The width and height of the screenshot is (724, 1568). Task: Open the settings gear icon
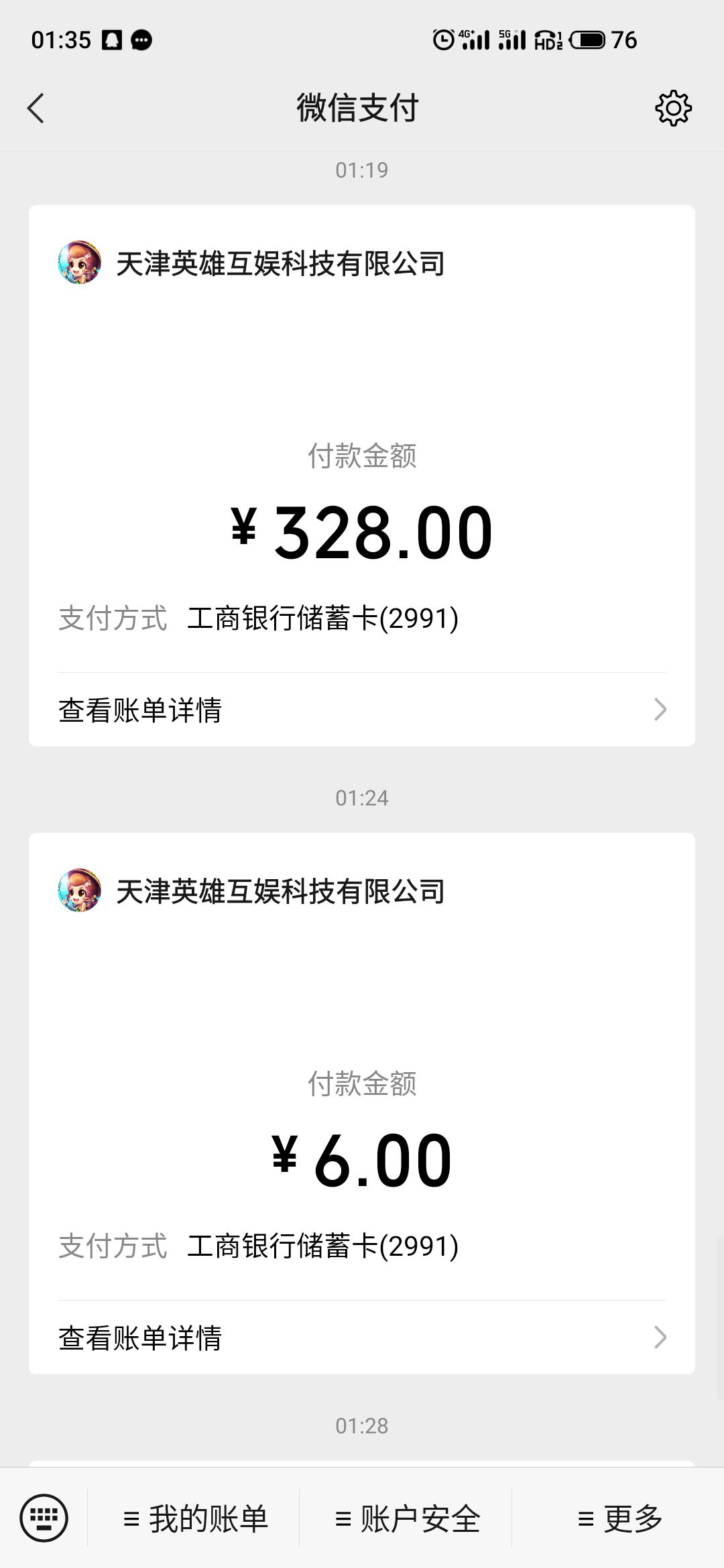click(x=673, y=108)
